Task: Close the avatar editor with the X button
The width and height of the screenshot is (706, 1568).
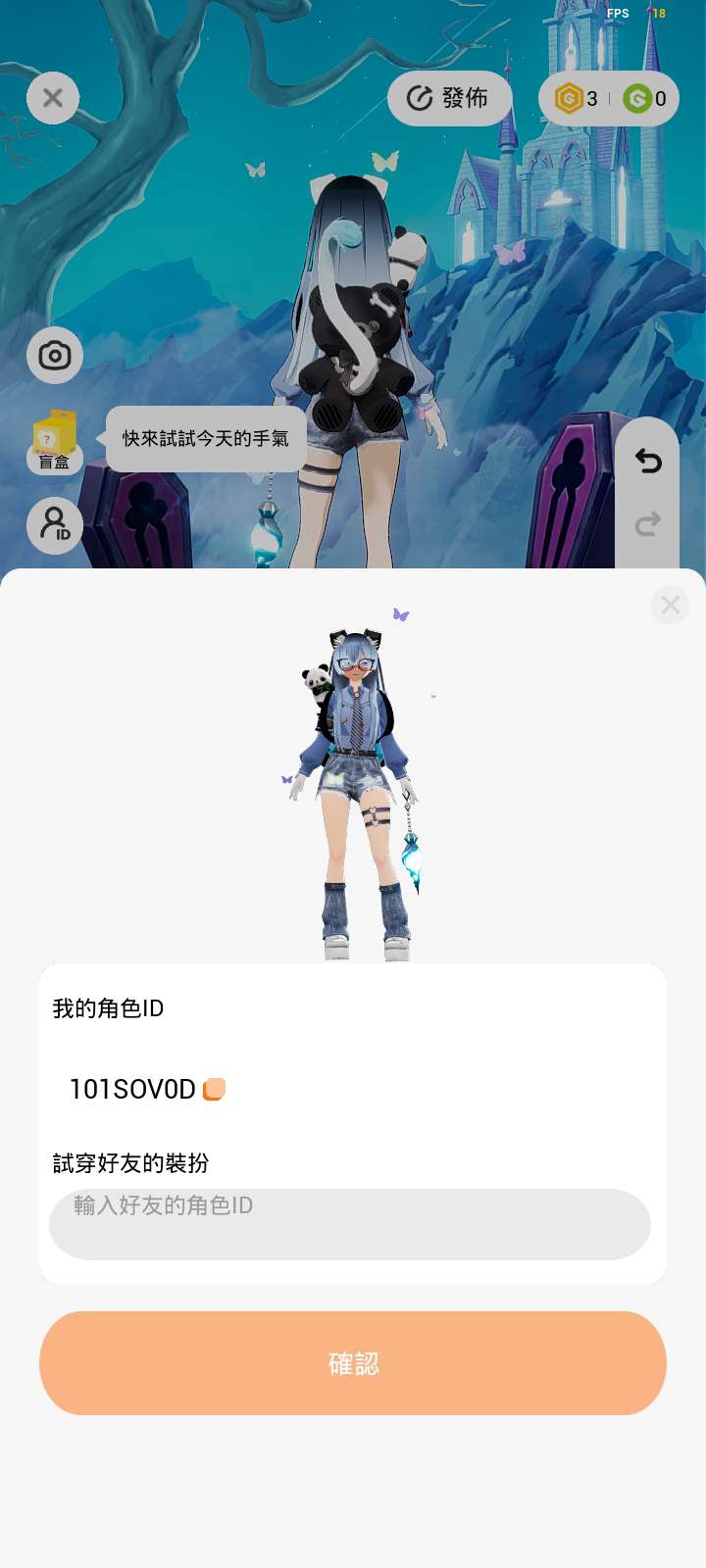Action: (53, 98)
